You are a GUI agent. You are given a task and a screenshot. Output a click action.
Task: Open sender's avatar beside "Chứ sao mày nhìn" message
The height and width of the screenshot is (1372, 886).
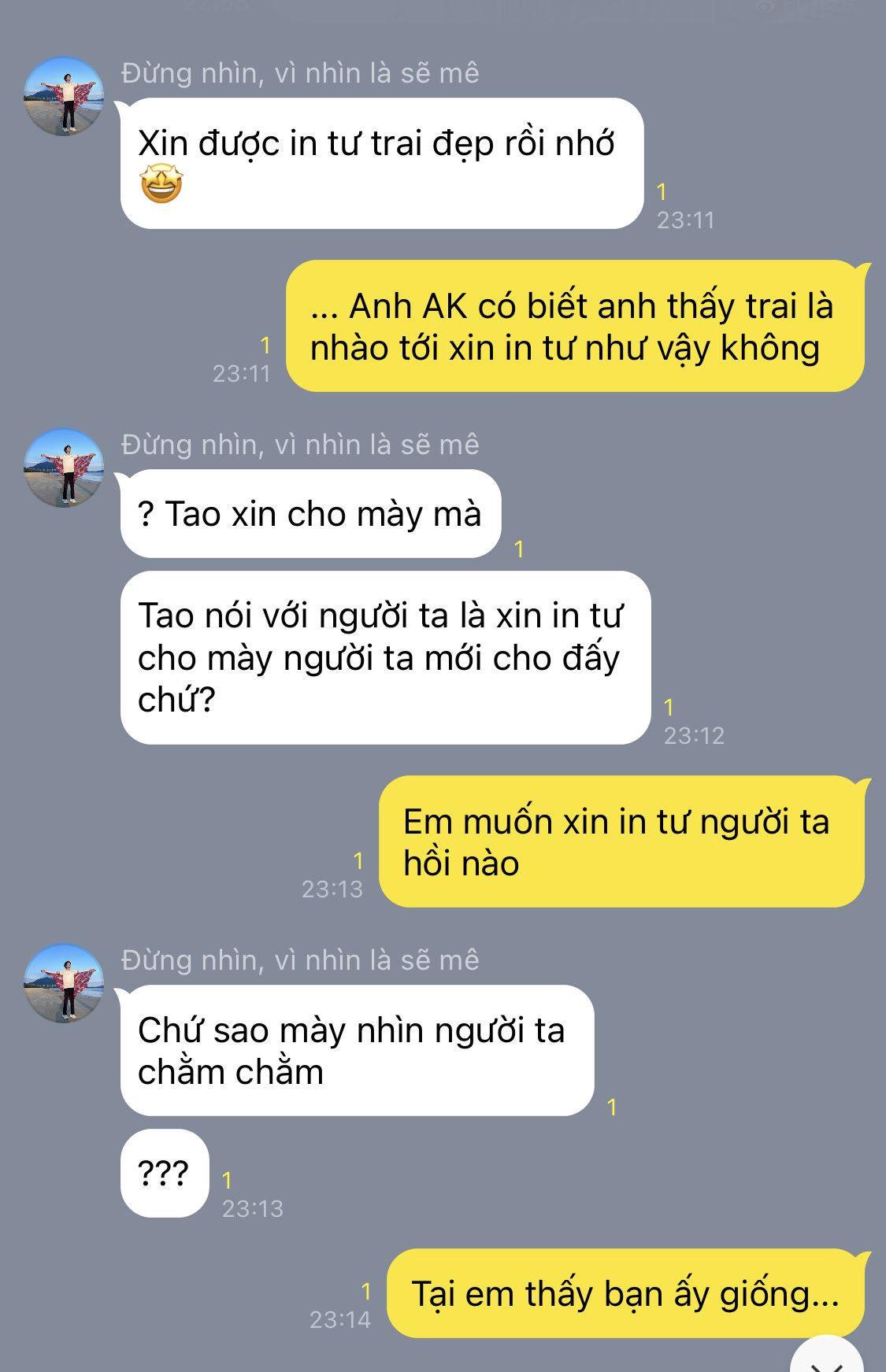point(64,983)
